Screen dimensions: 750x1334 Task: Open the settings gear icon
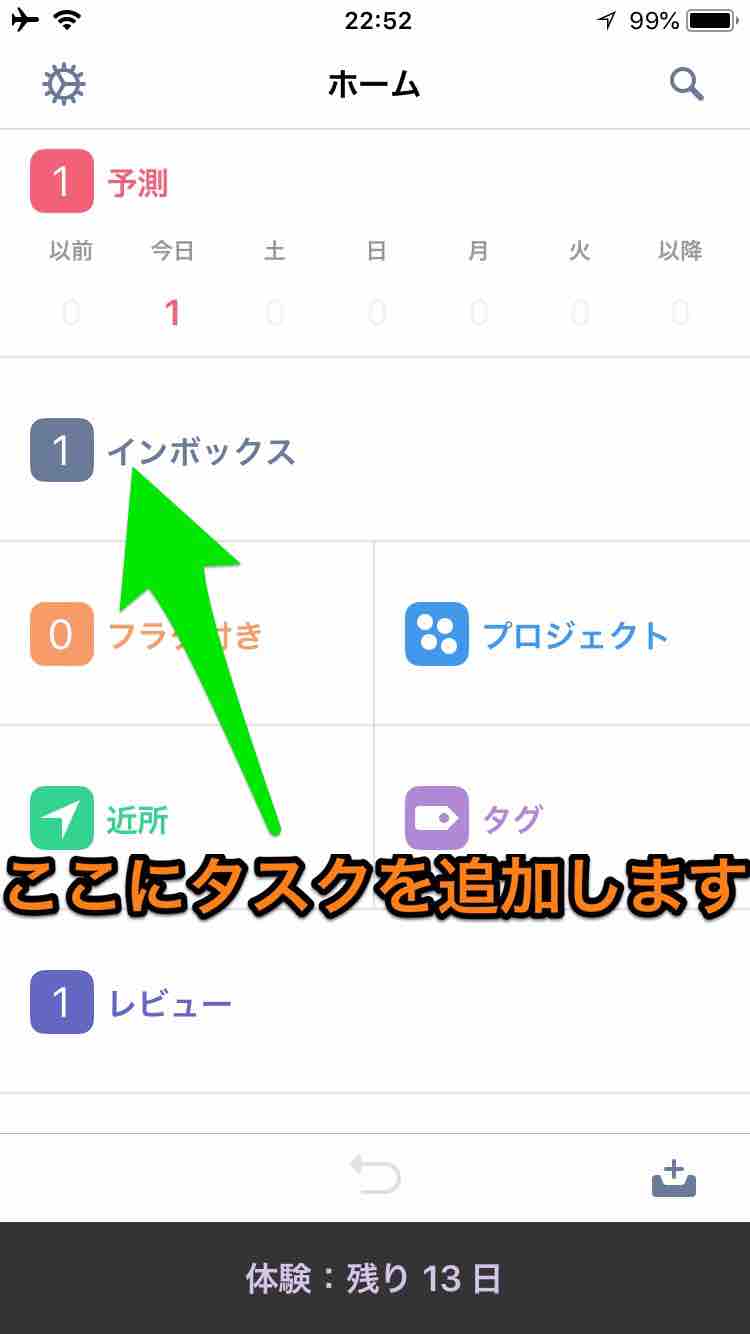[64, 85]
